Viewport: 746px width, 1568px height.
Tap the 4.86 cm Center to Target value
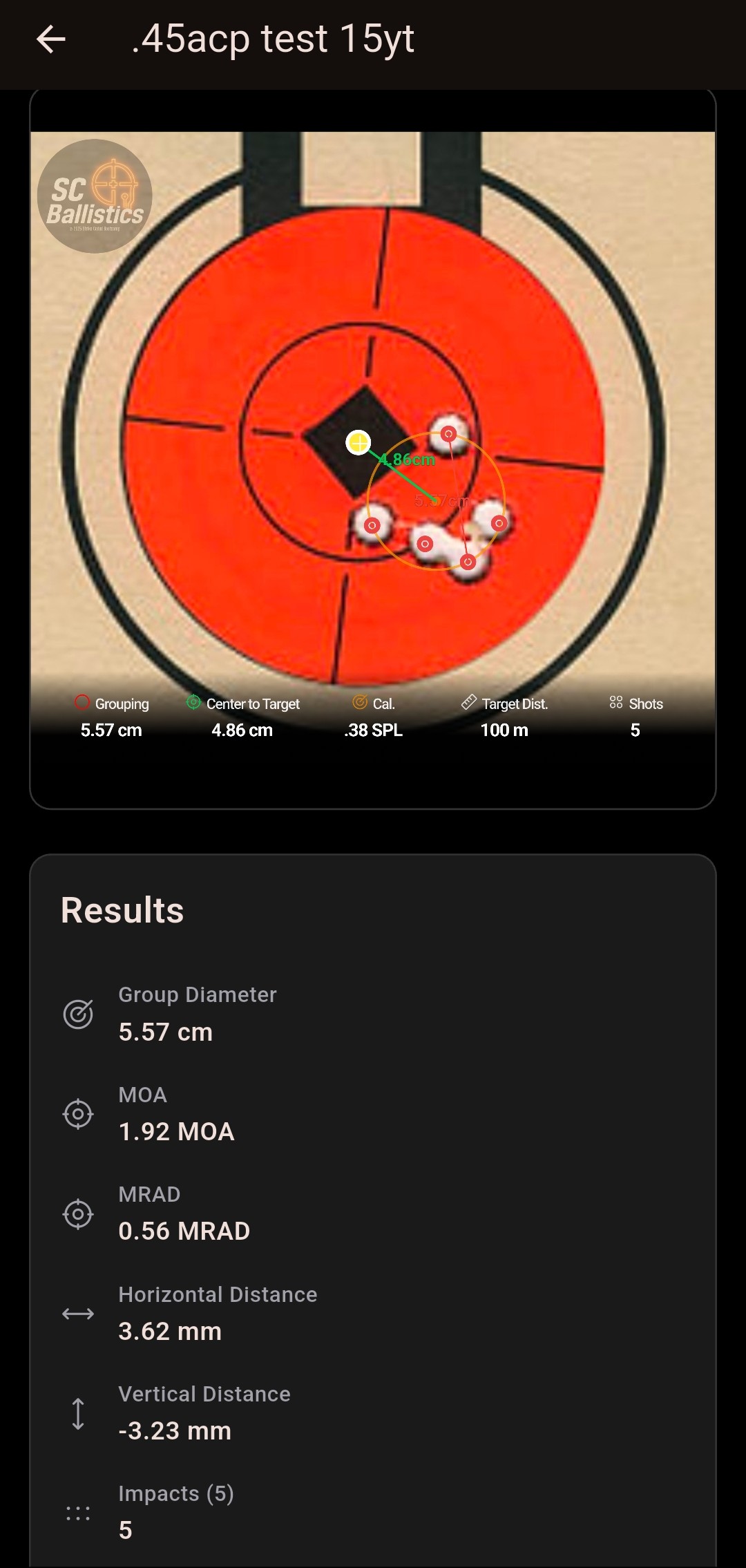click(x=241, y=730)
